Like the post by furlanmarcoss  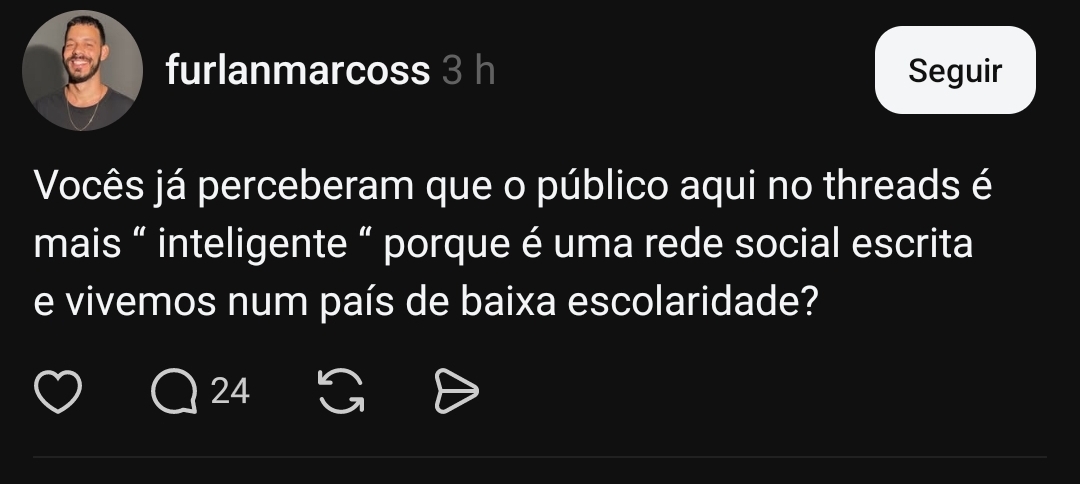58,392
